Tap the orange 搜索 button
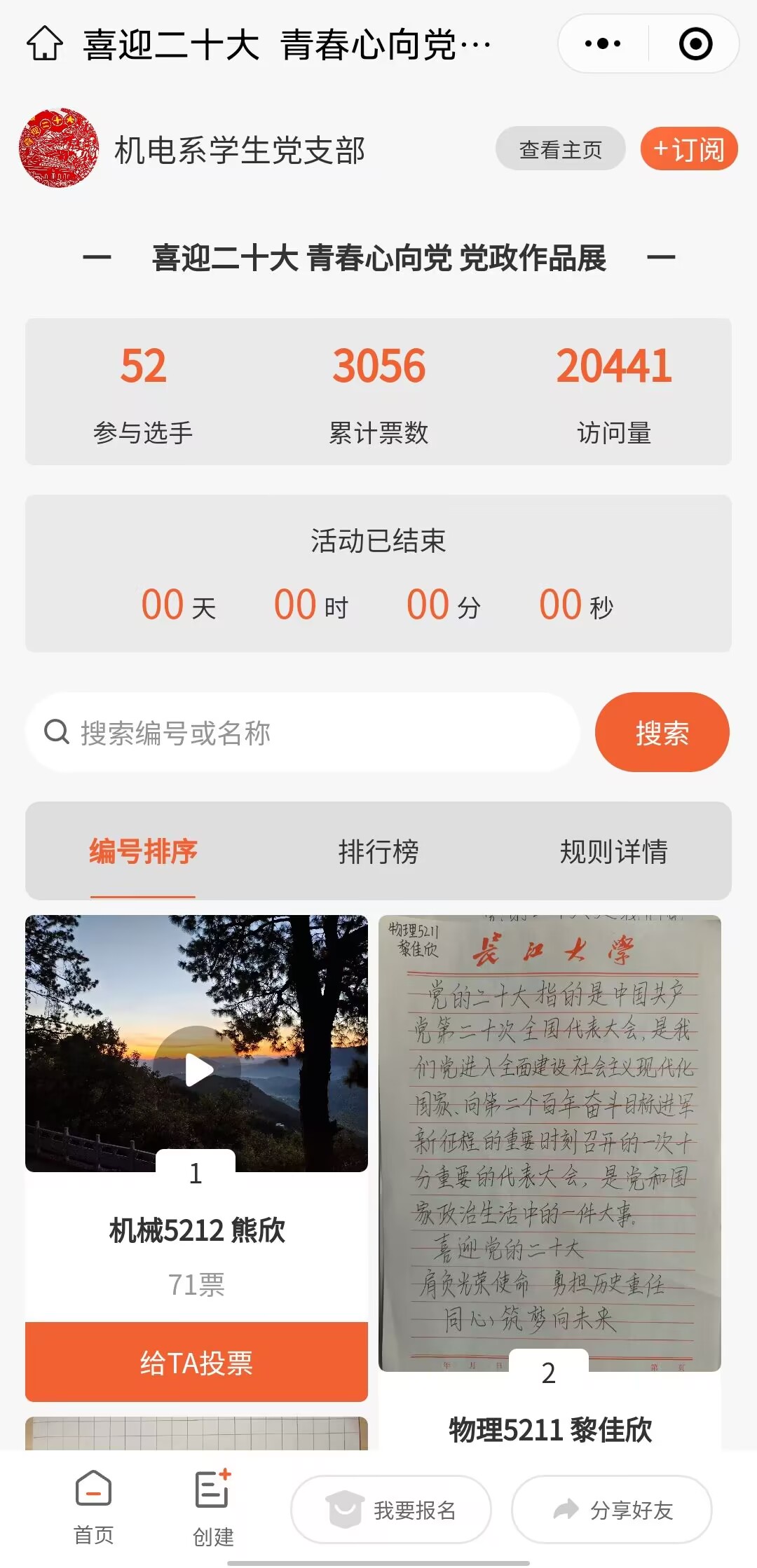This screenshot has height=1568, width=757. [662, 733]
